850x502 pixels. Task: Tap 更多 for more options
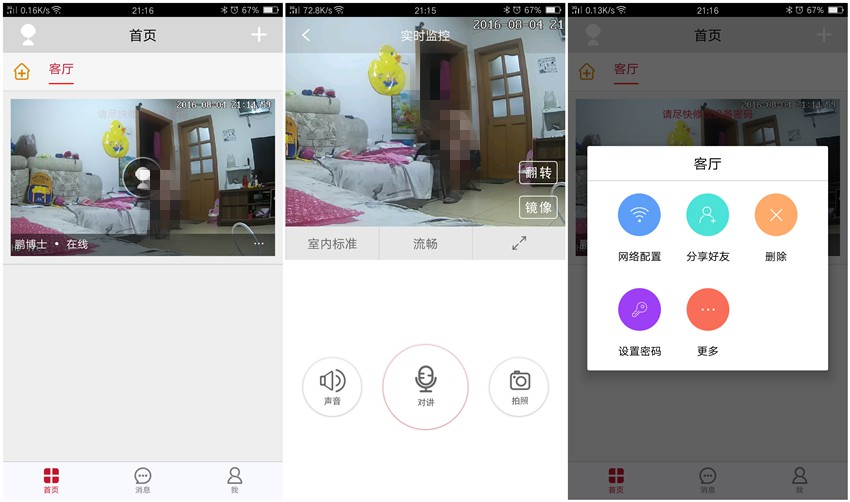point(707,310)
